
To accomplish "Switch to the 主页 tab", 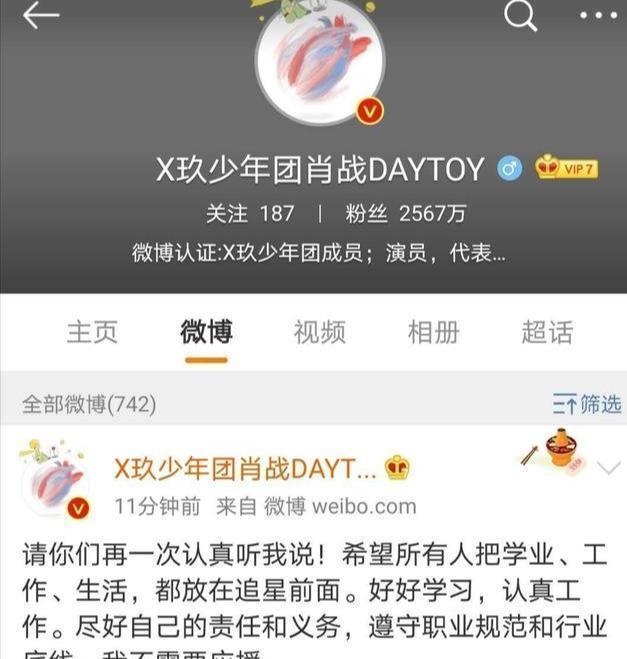I will 92,332.
